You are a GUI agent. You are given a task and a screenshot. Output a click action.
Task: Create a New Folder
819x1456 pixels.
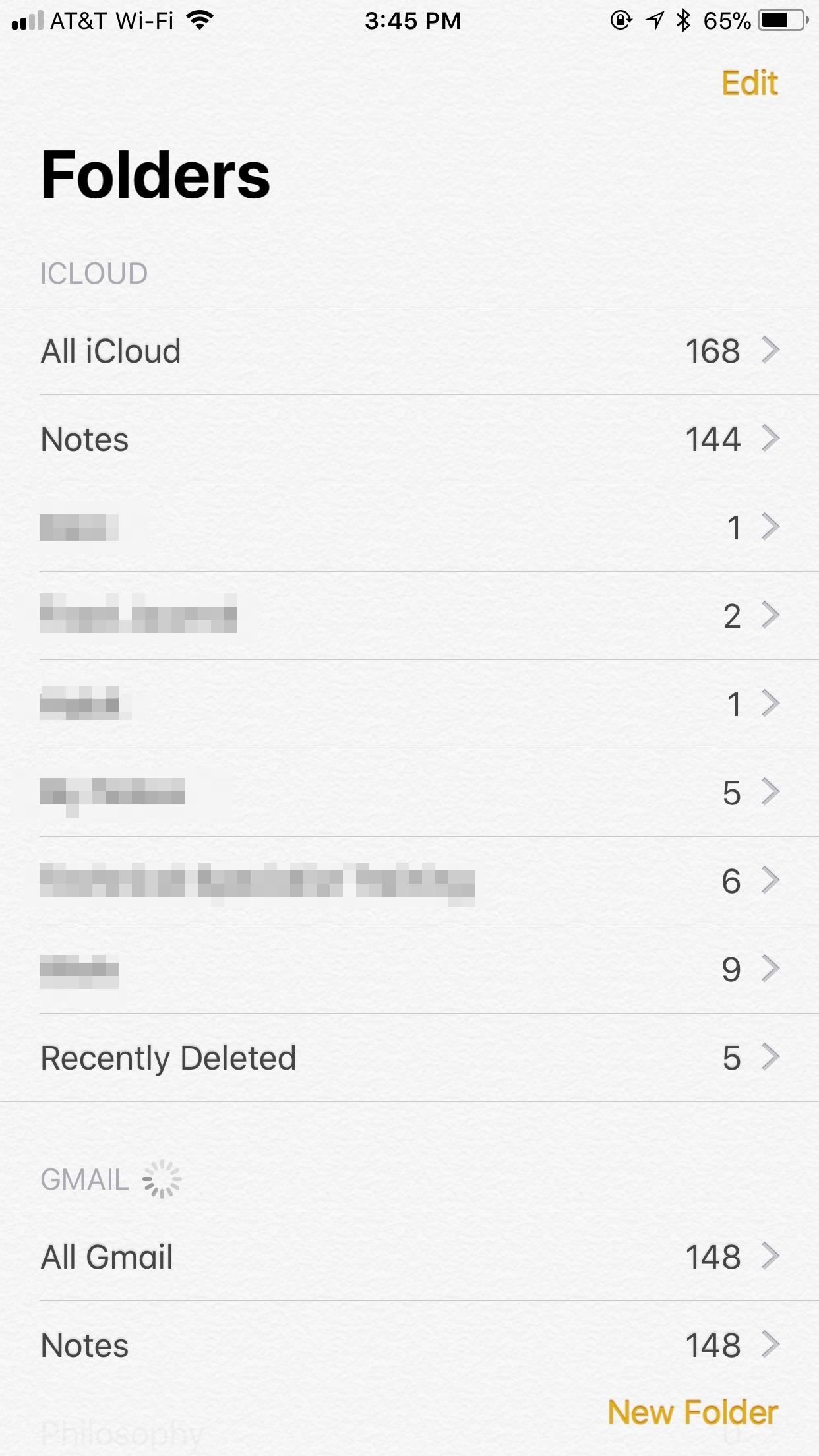coord(692,1412)
